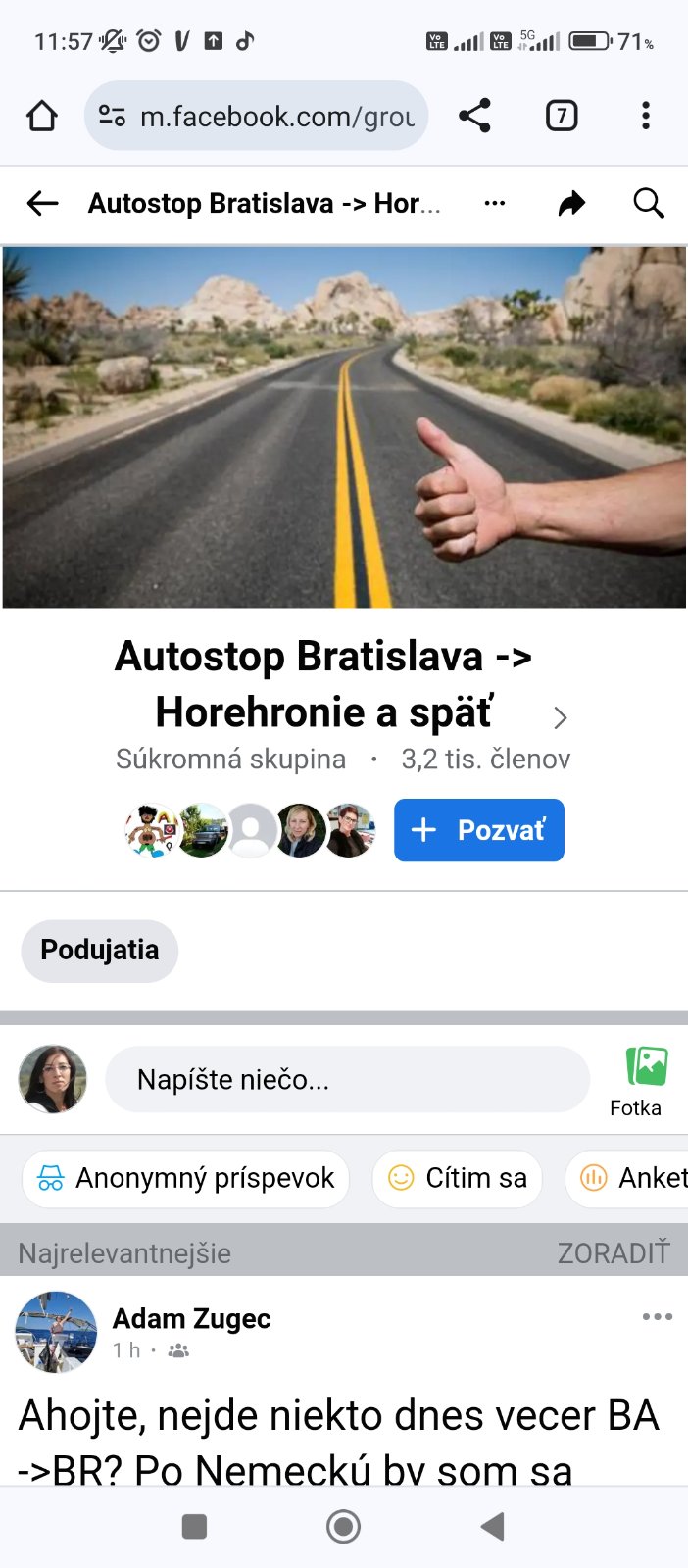
Task: Invite members with the Pozvať button
Action: [x=478, y=830]
